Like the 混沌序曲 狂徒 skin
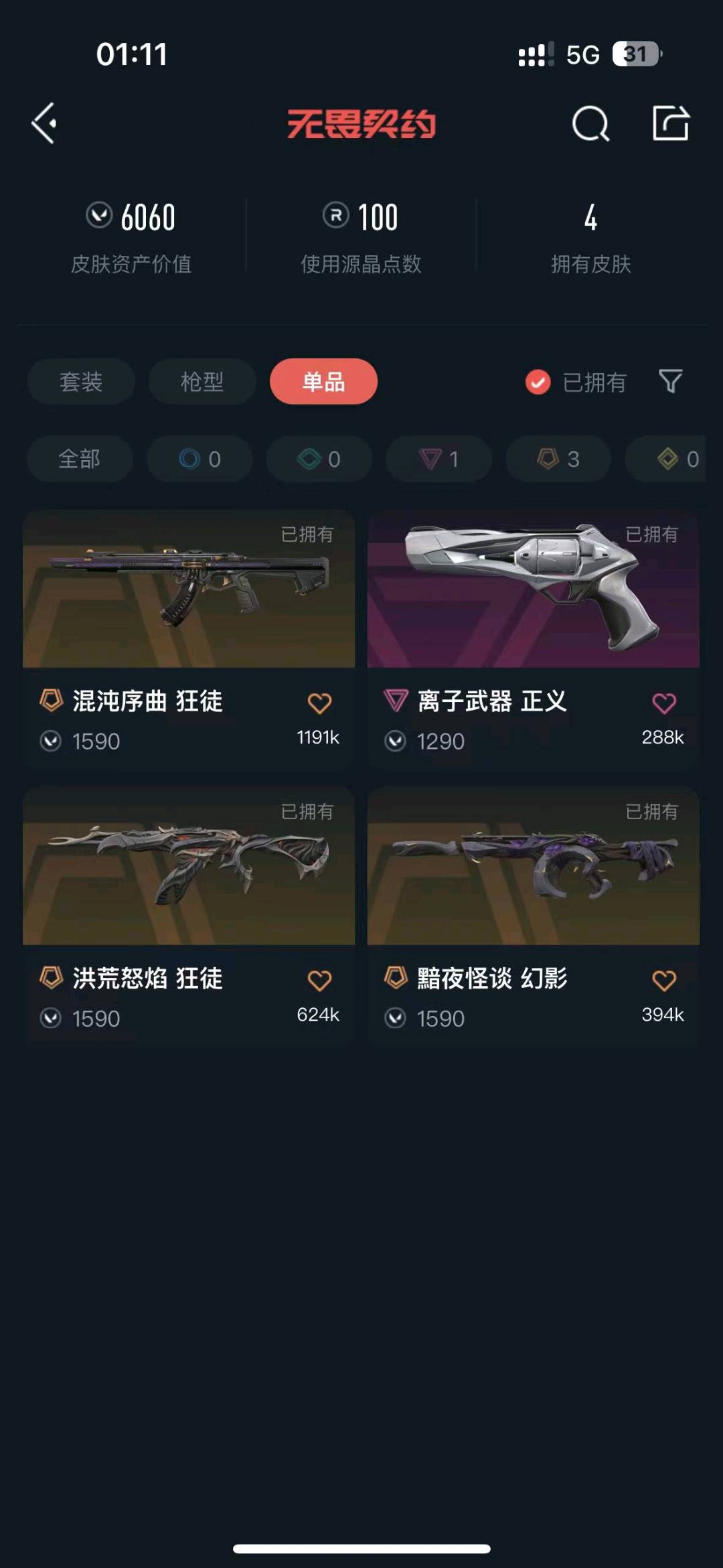This screenshot has height=1568, width=723. click(319, 703)
